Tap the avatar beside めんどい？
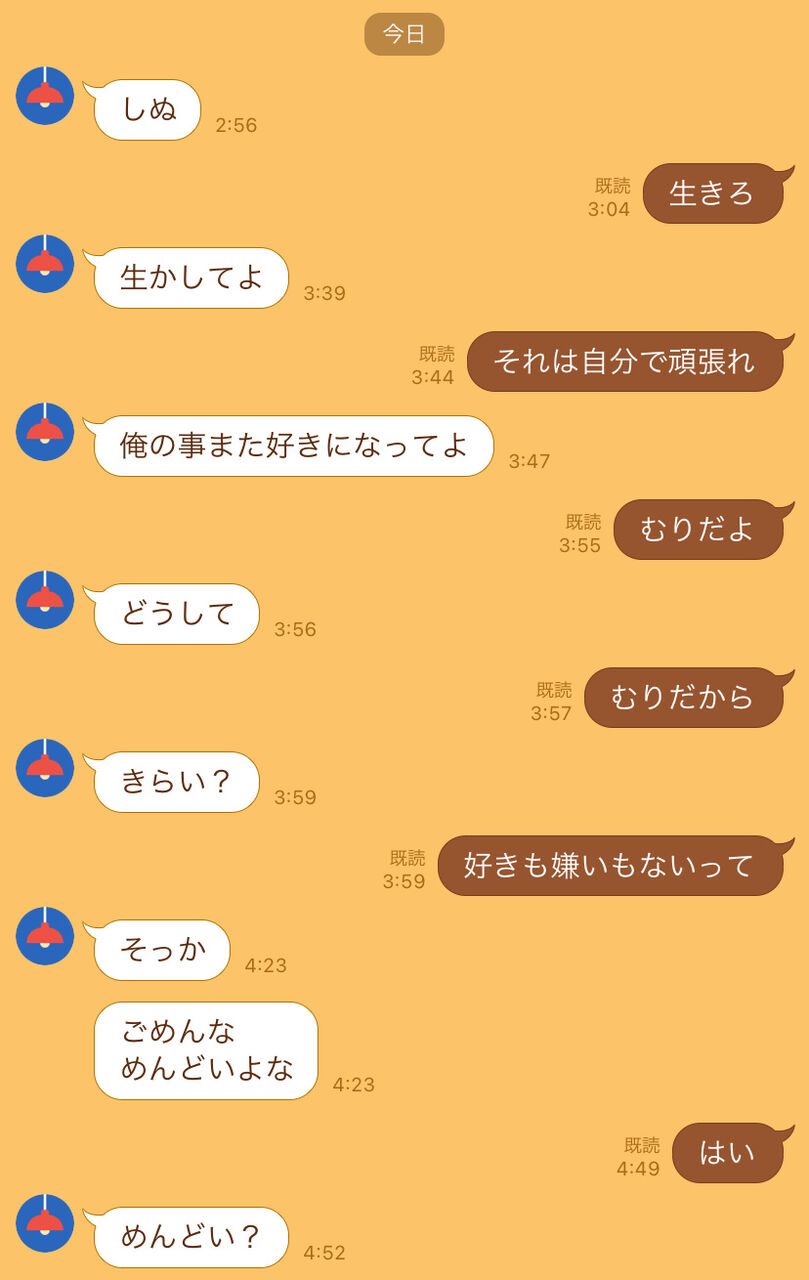809x1280 pixels. (x=45, y=1223)
